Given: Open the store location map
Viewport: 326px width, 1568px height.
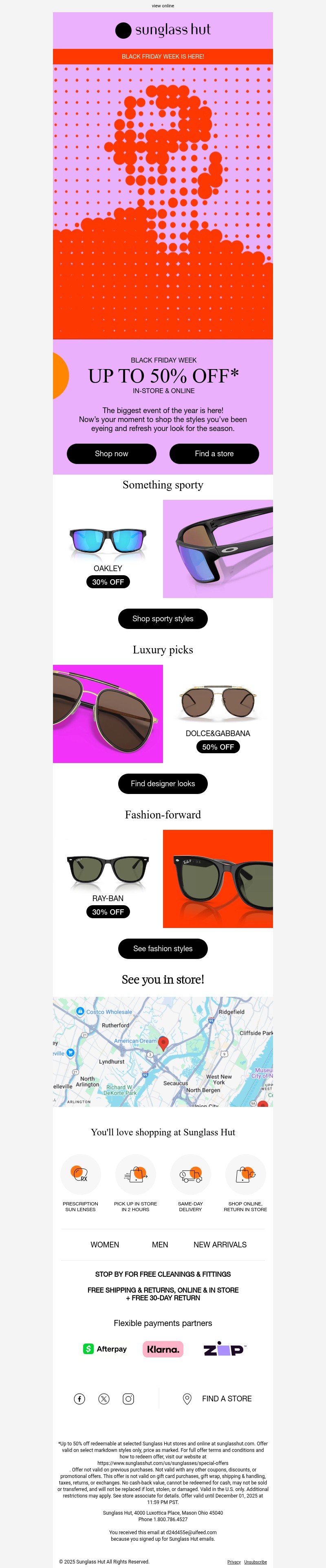Looking at the screenshot, I should point(163,1051).
